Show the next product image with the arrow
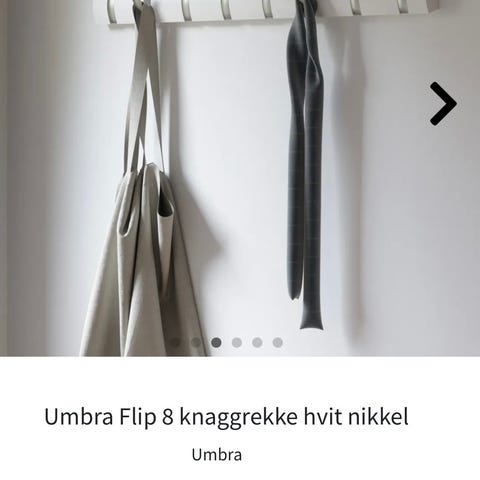This screenshot has height=480, width=480. pyautogui.click(x=443, y=104)
